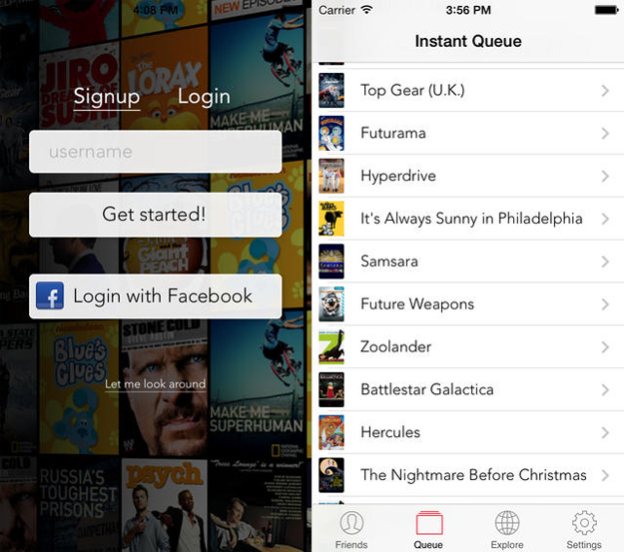Switch to the Login tab
This screenshot has width=624, height=552.
(x=204, y=97)
